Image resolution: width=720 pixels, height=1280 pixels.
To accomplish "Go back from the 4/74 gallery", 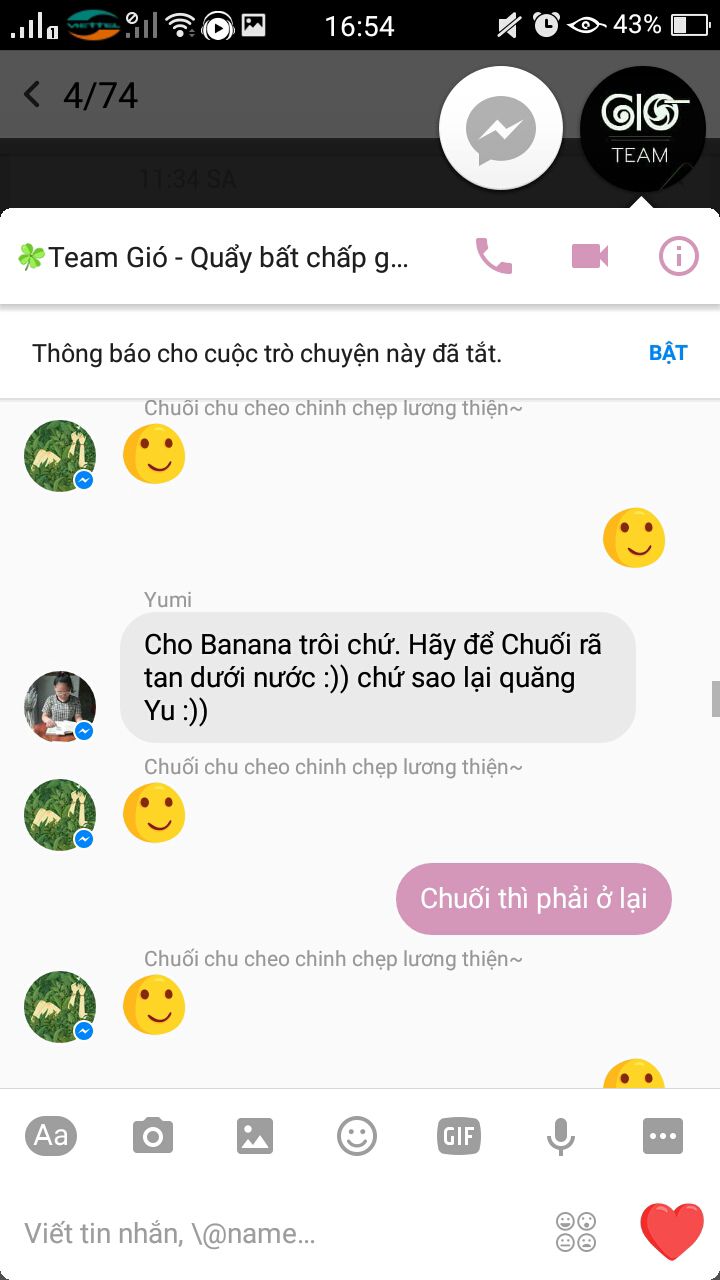I will pyautogui.click(x=32, y=95).
